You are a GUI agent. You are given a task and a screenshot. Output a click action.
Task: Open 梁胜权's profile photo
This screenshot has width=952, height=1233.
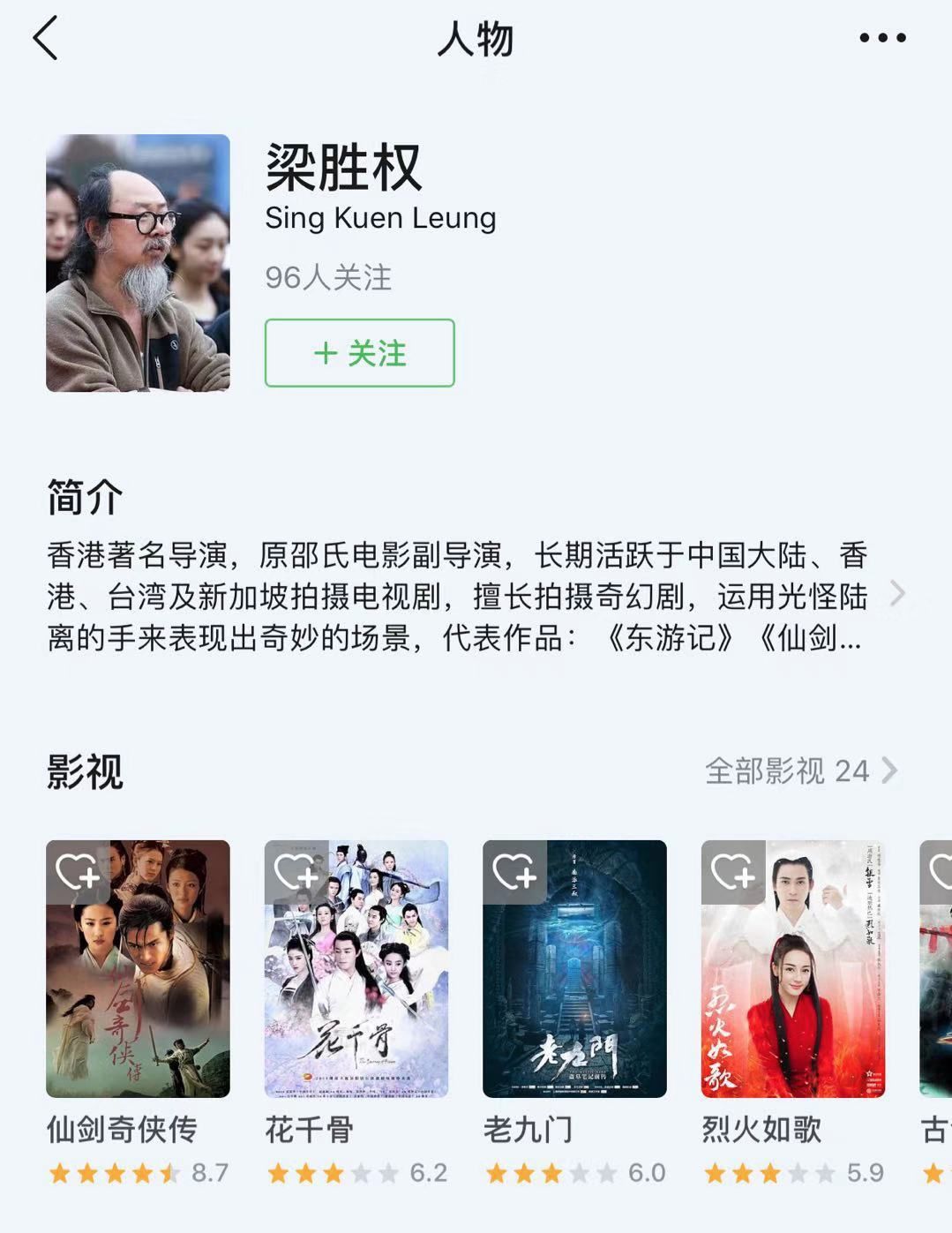pyautogui.click(x=138, y=262)
